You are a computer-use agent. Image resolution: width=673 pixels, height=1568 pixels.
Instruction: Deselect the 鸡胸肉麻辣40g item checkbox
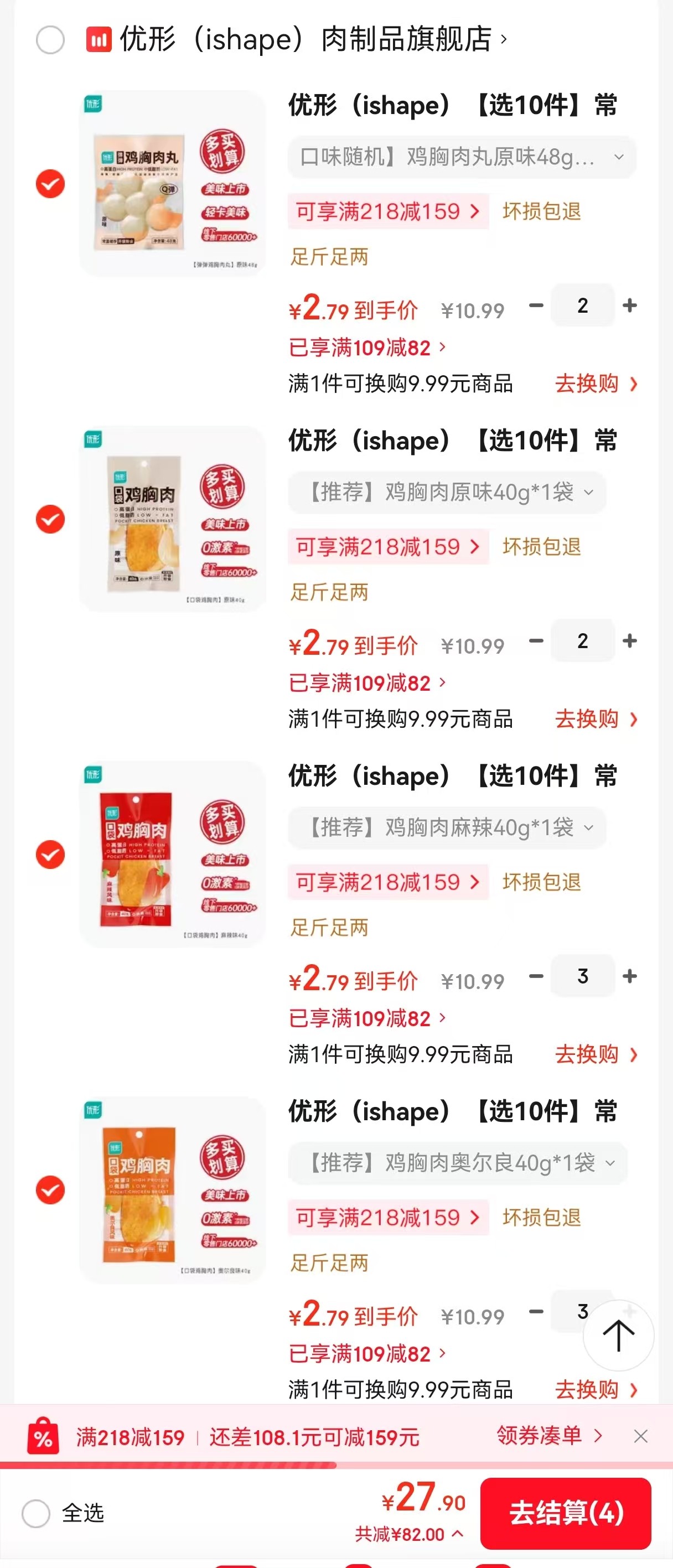(x=50, y=855)
